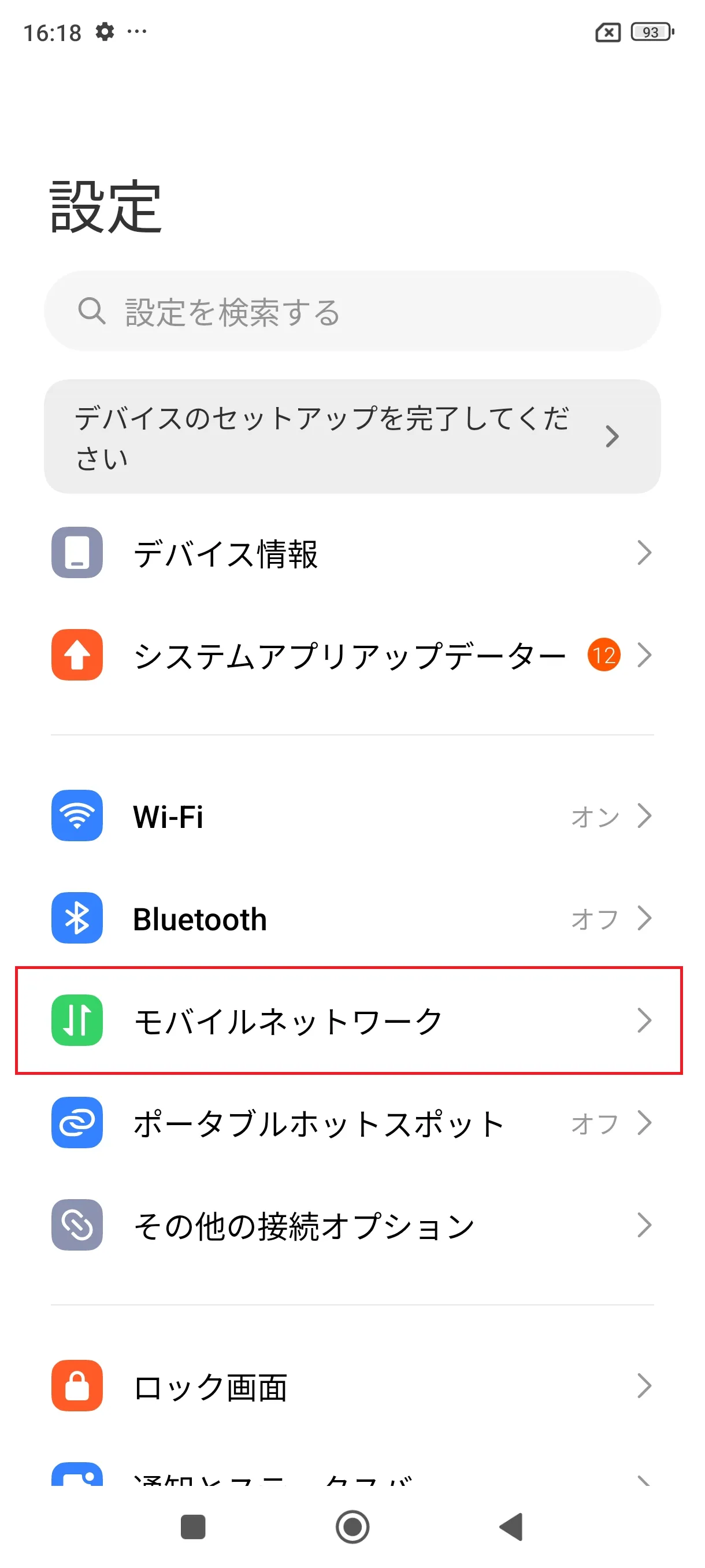Tap the ポータブルホットスポット link icon
The image size is (705, 1568).
click(77, 1123)
